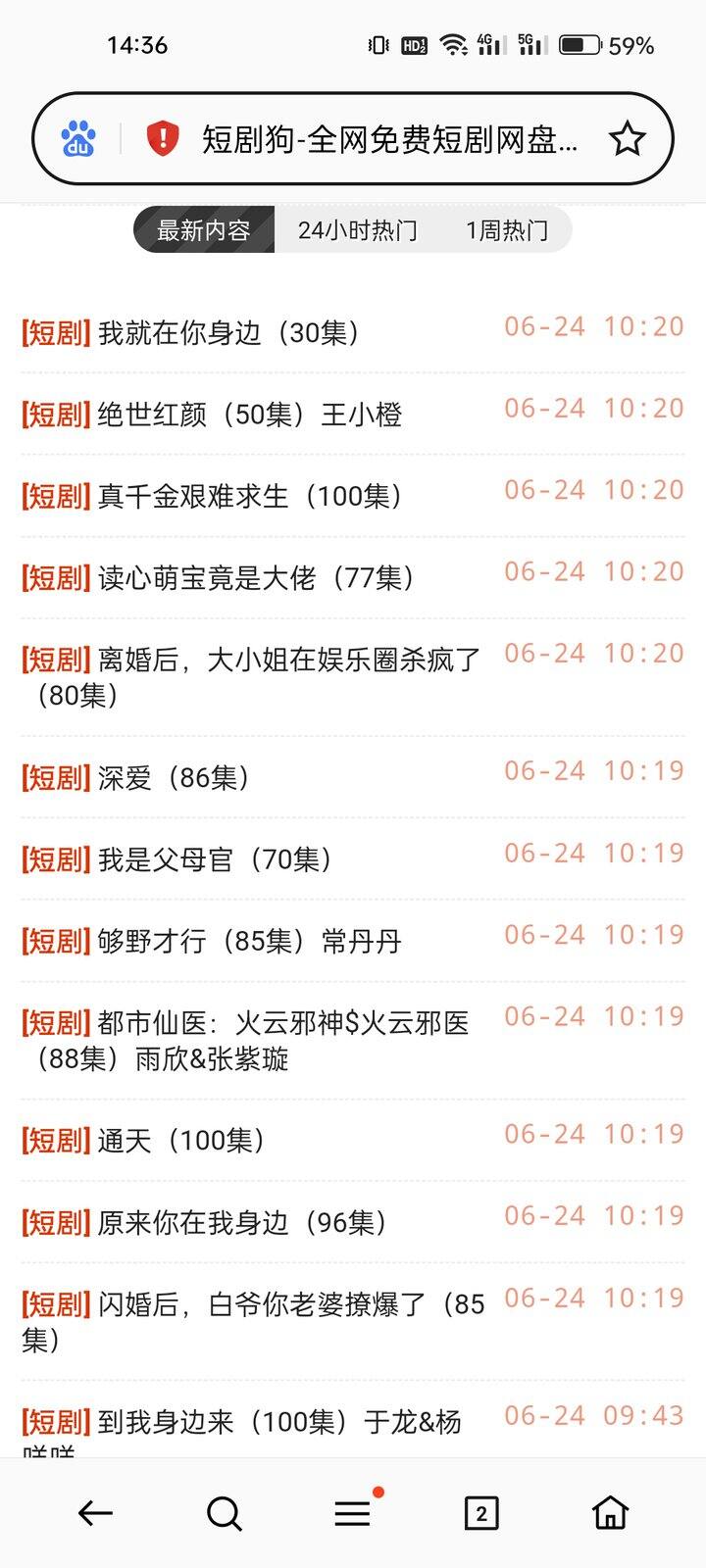Image resolution: width=706 pixels, height=1568 pixels.
Task: Switch to the 24小时热门 tab
Action: 357,230
